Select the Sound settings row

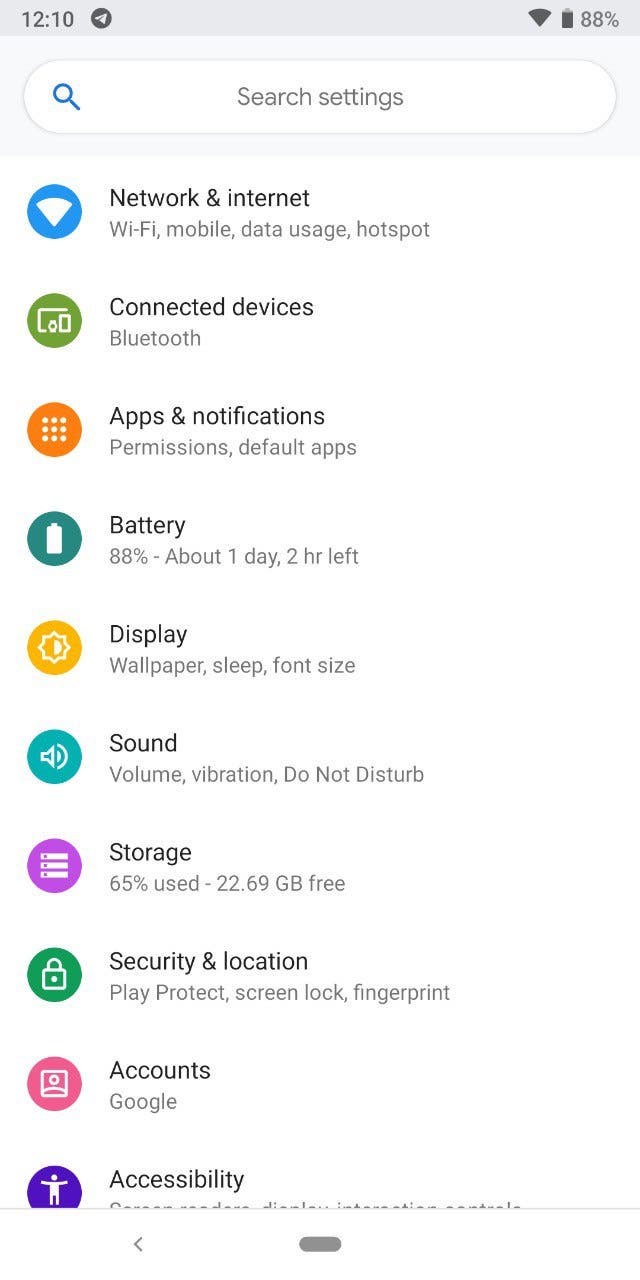[x=320, y=757]
